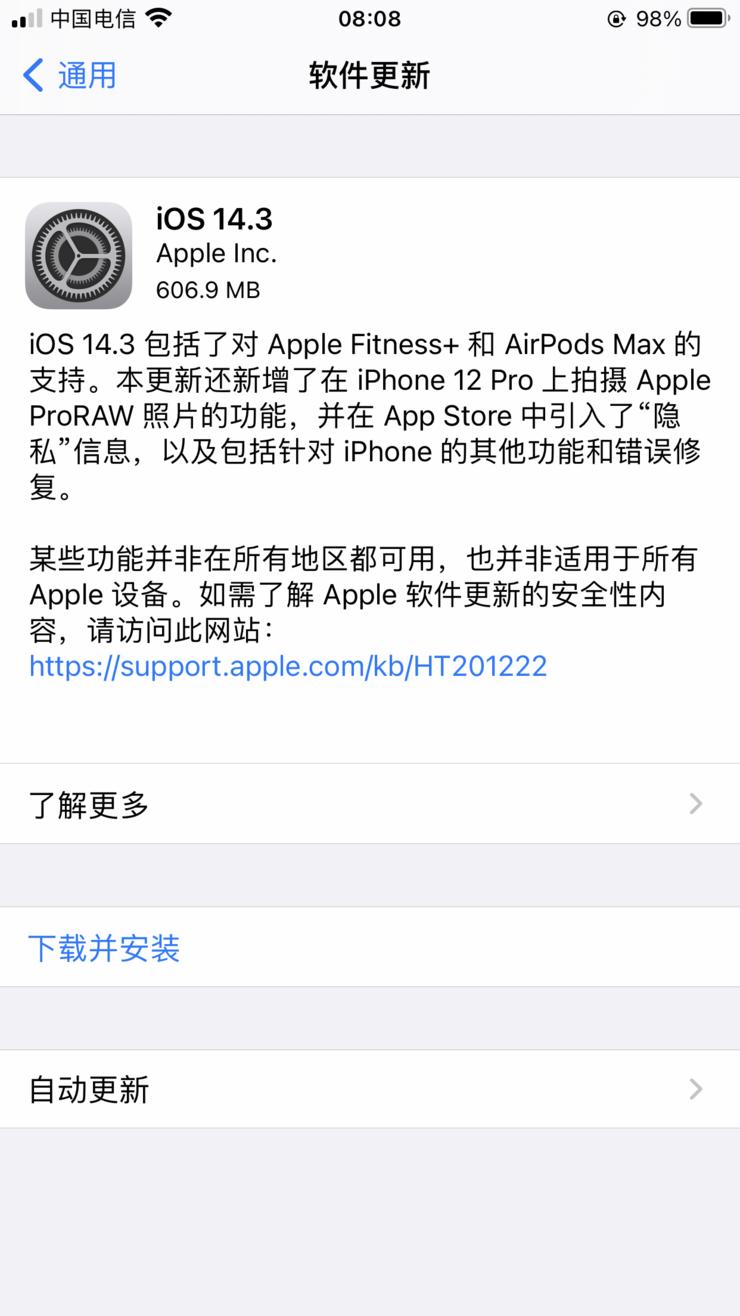Viewport: 740px width, 1316px height.
Task: Tap 下载并安装 to start the update
Action: [x=103, y=948]
